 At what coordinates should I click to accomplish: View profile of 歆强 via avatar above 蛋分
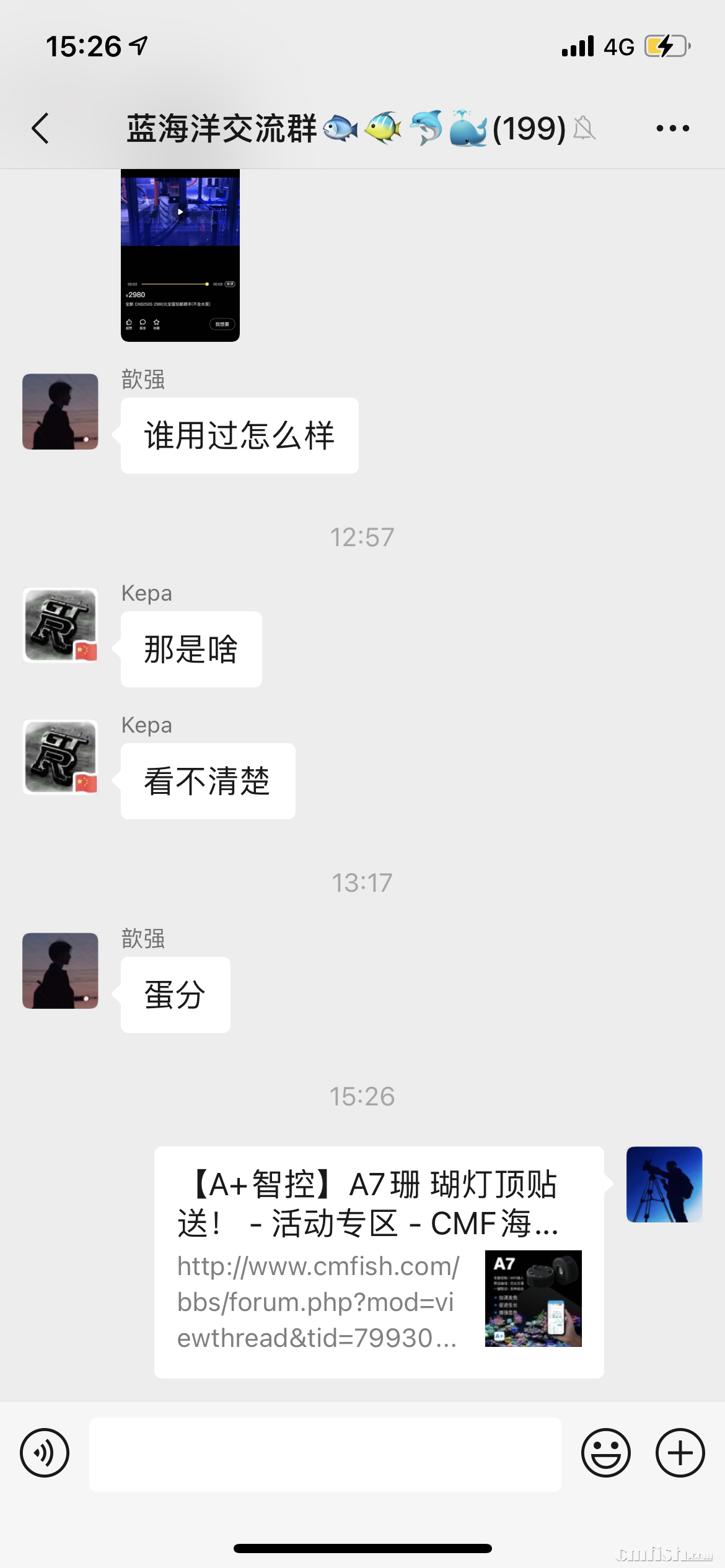pos(60,970)
